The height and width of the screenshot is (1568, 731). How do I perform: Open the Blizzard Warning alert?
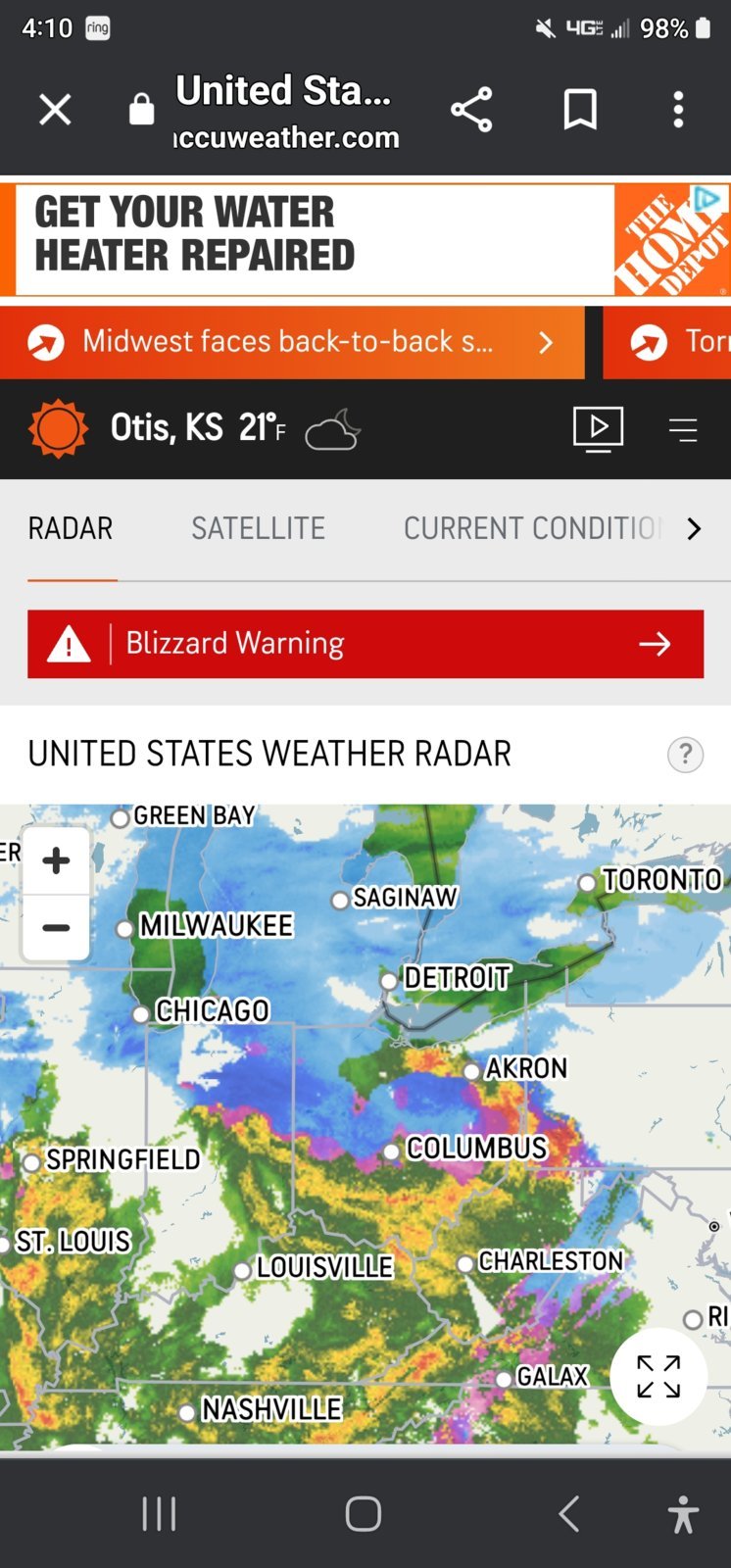coord(365,644)
